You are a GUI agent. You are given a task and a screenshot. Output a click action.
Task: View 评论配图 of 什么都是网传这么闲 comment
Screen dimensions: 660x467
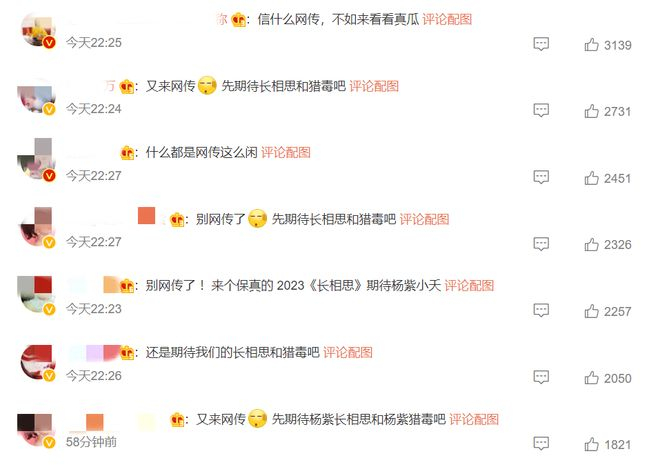tap(286, 152)
